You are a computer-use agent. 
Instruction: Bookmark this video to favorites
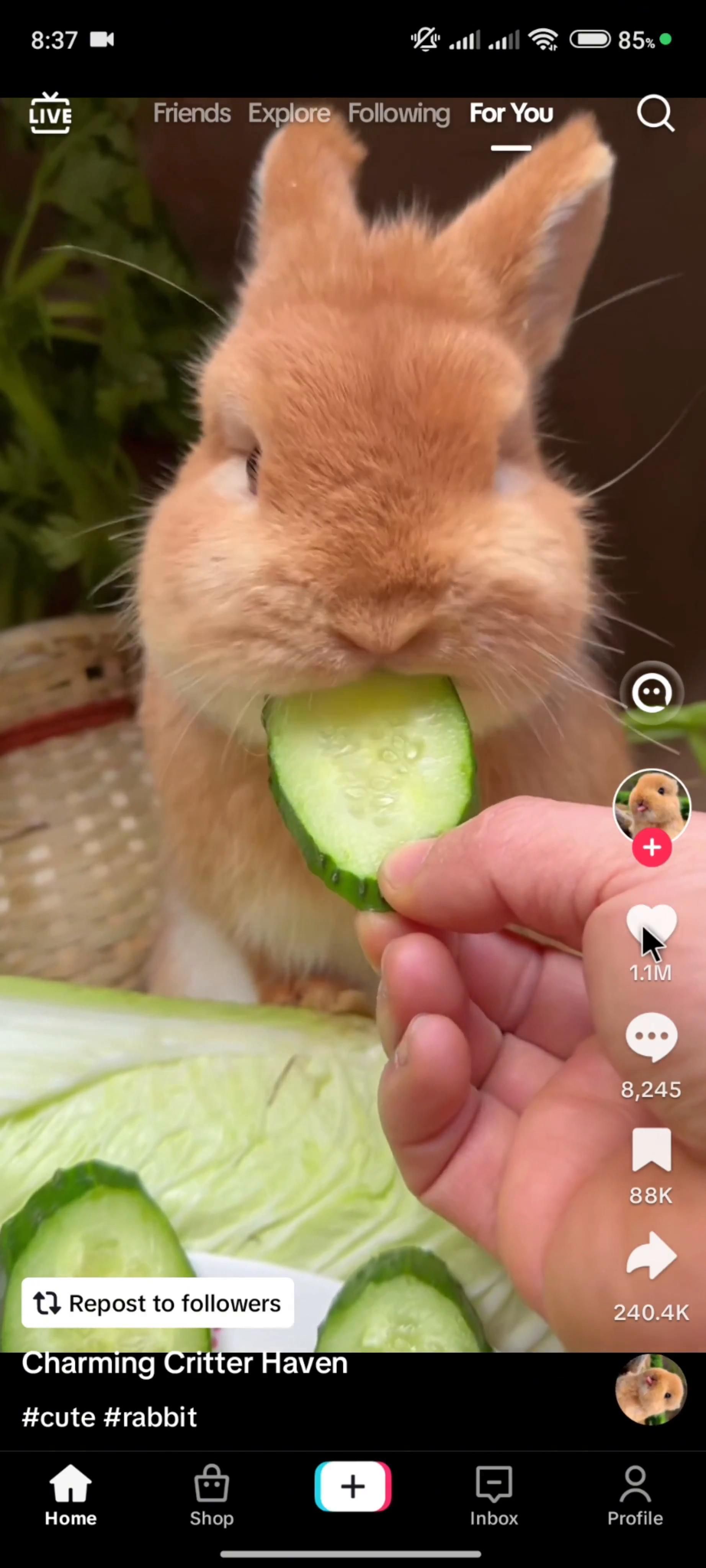[x=651, y=1149]
